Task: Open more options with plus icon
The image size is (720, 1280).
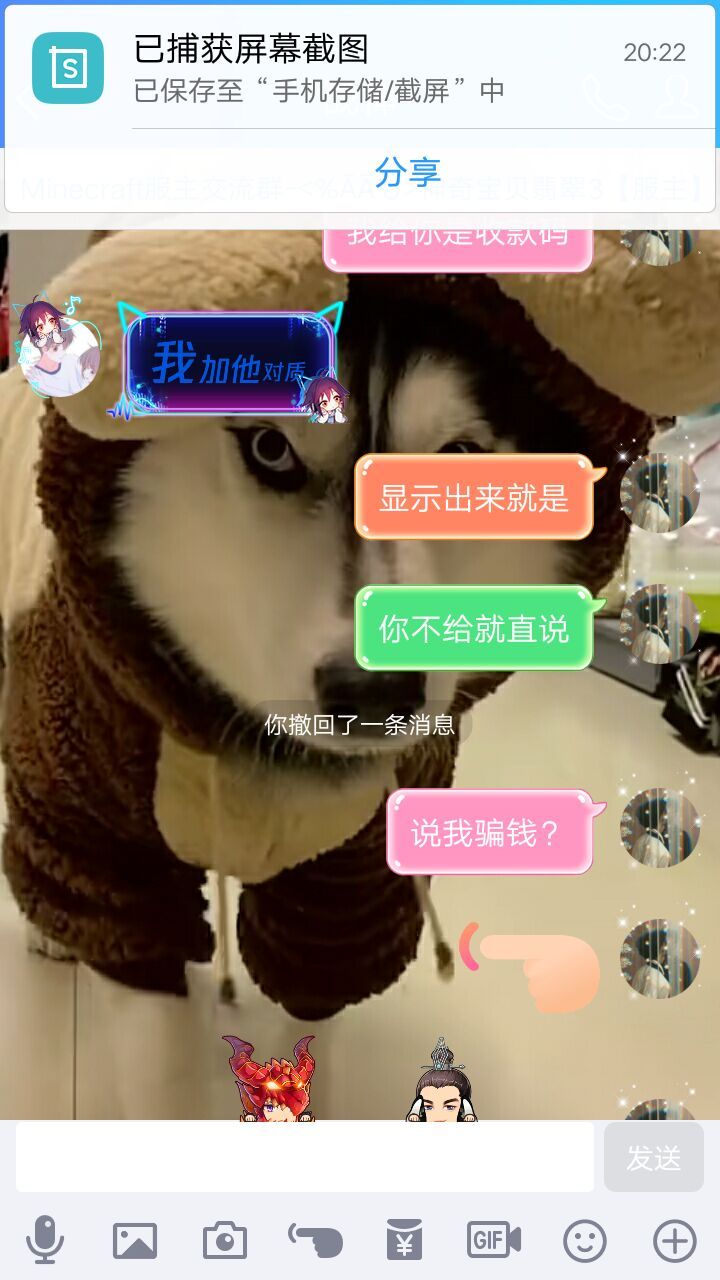Action: click(675, 1241)
